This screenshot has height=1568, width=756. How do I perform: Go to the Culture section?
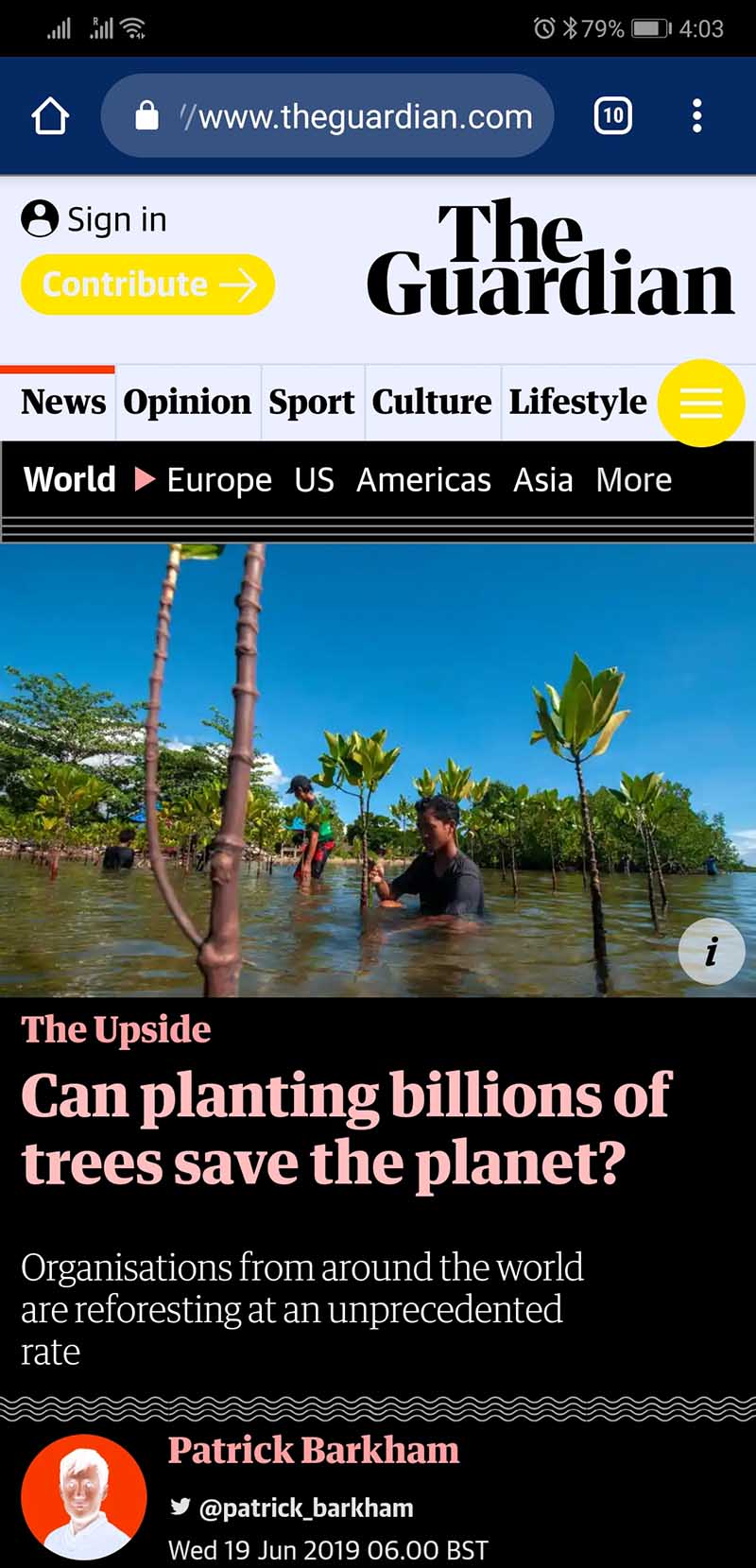click(431, 402)
